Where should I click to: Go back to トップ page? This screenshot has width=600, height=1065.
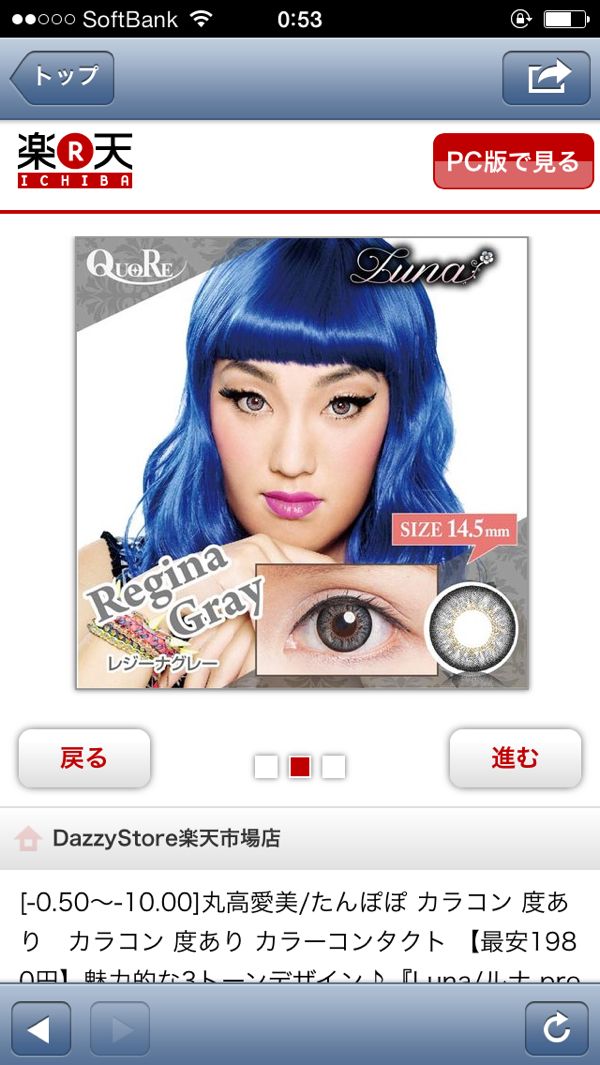tap(62, 77)
